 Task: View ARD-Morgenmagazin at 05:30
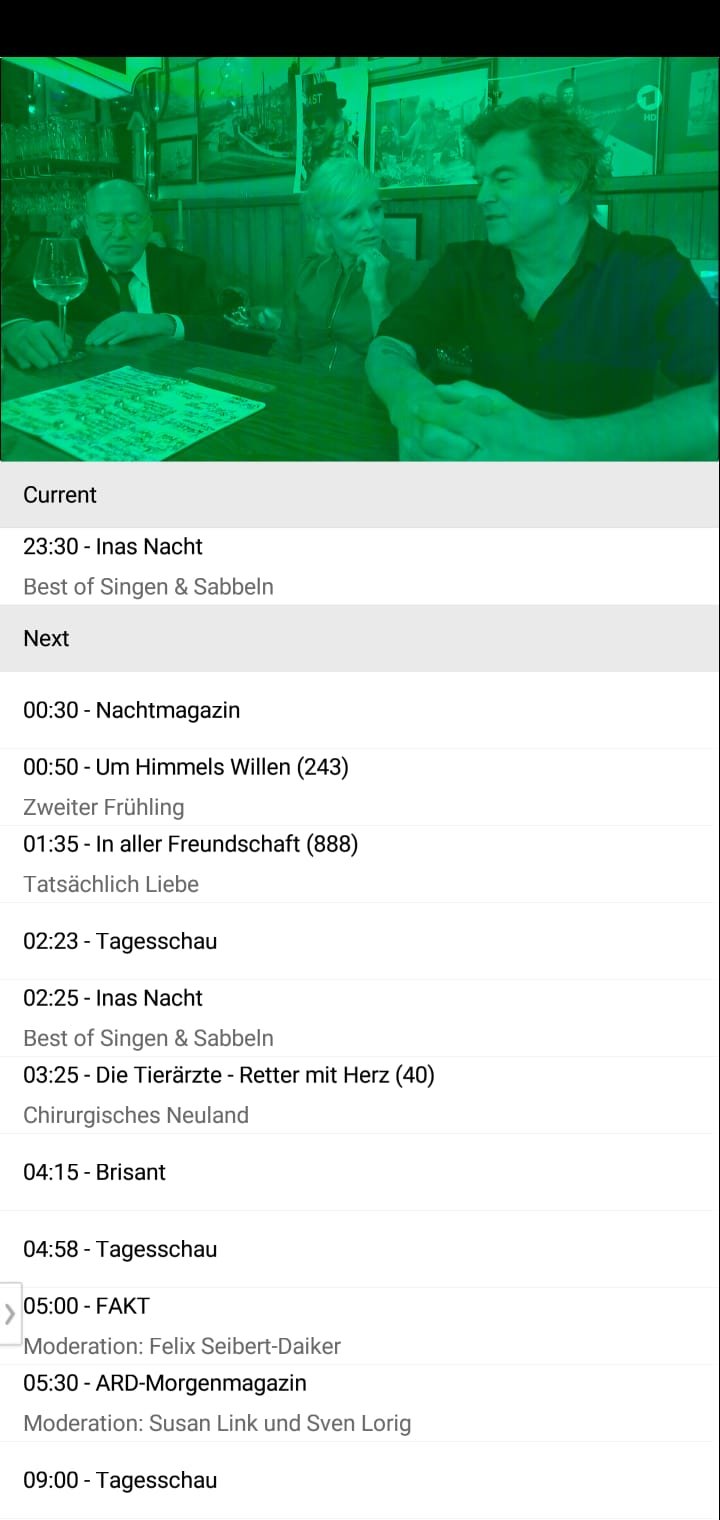(360, 1402)
